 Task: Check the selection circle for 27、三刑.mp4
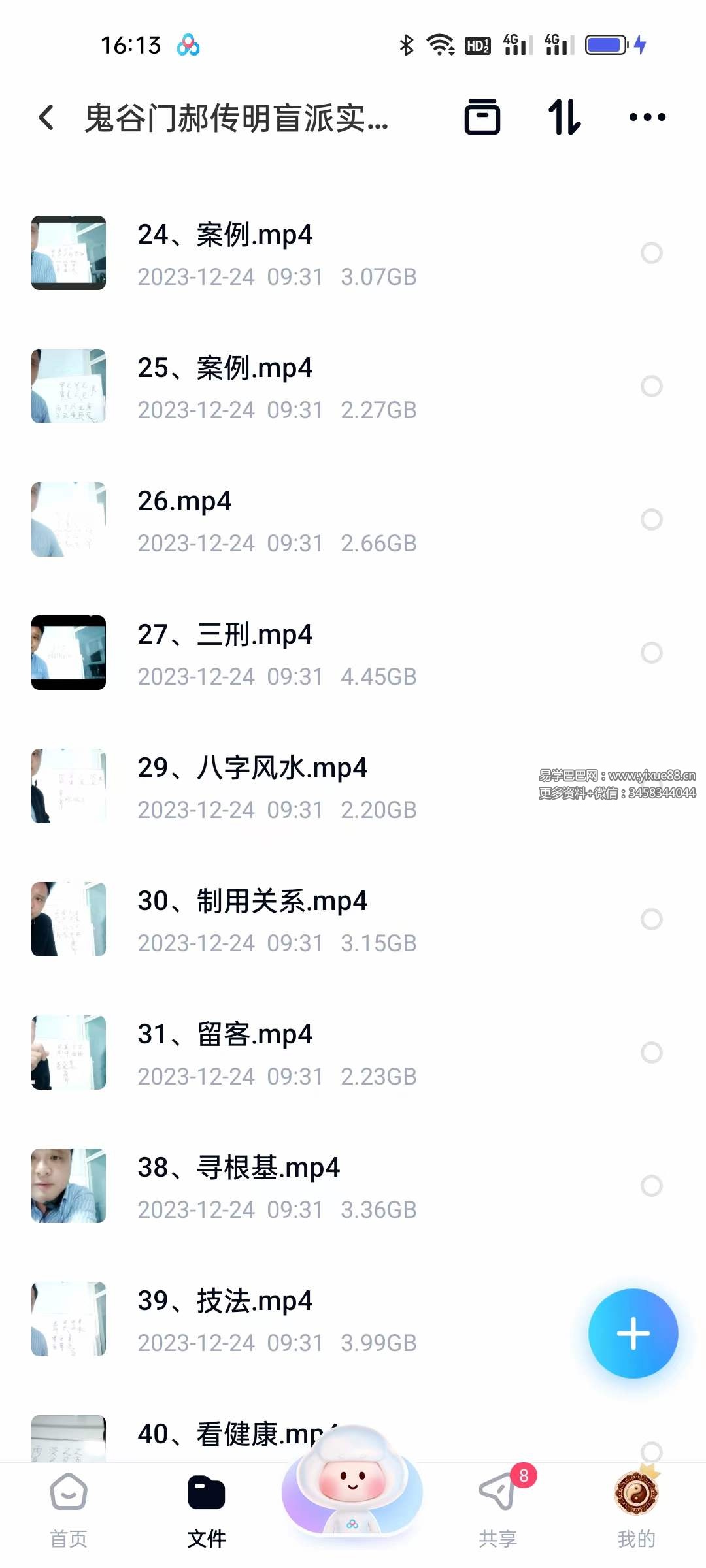(x=652, y=651)
